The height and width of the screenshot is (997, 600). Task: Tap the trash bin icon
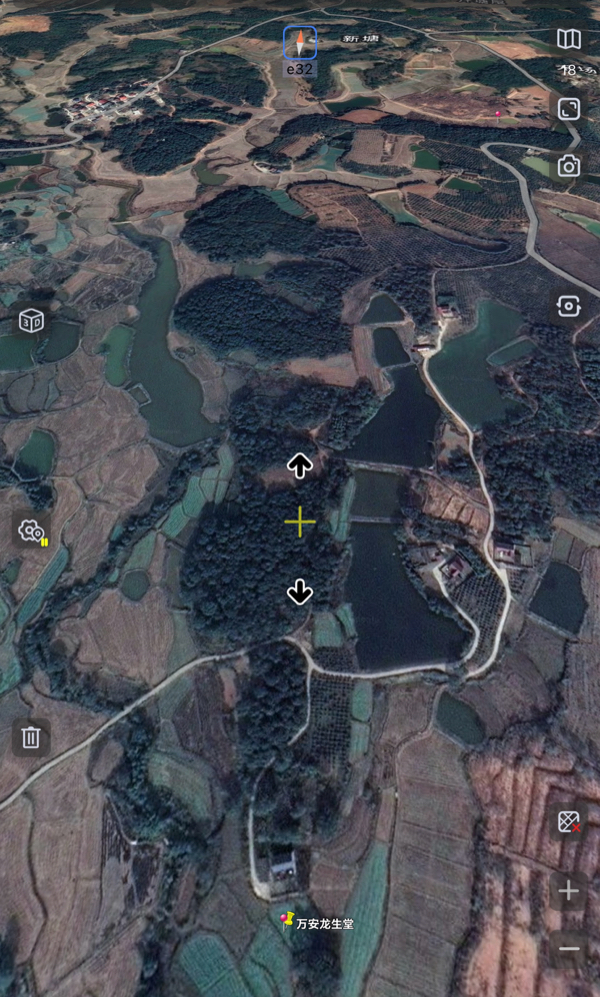pos(31,738)
